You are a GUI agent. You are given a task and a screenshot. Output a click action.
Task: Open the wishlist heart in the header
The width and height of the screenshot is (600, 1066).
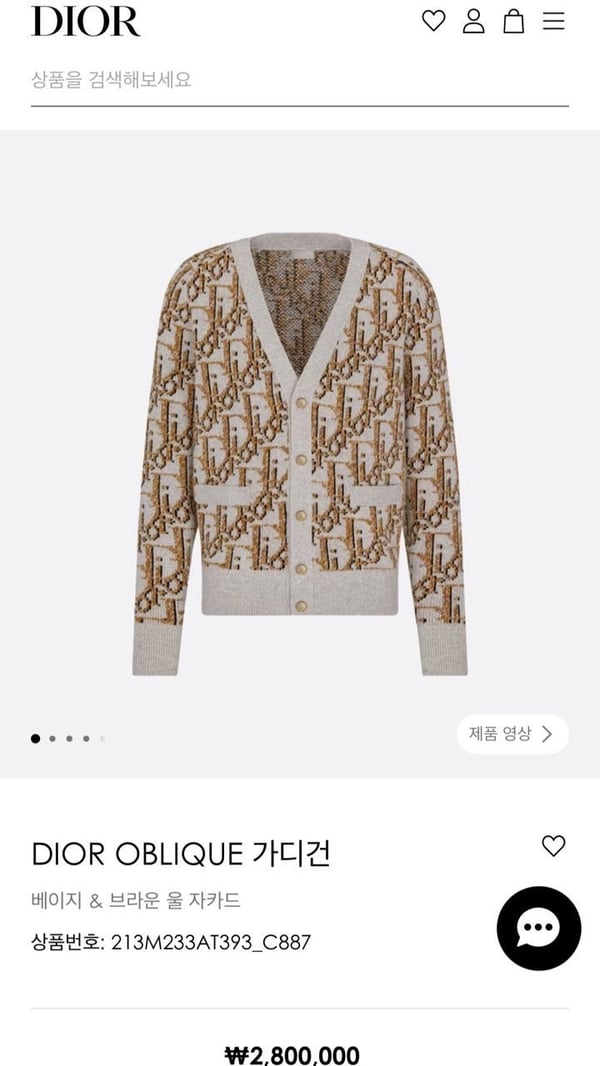click(x=433, y=21)
